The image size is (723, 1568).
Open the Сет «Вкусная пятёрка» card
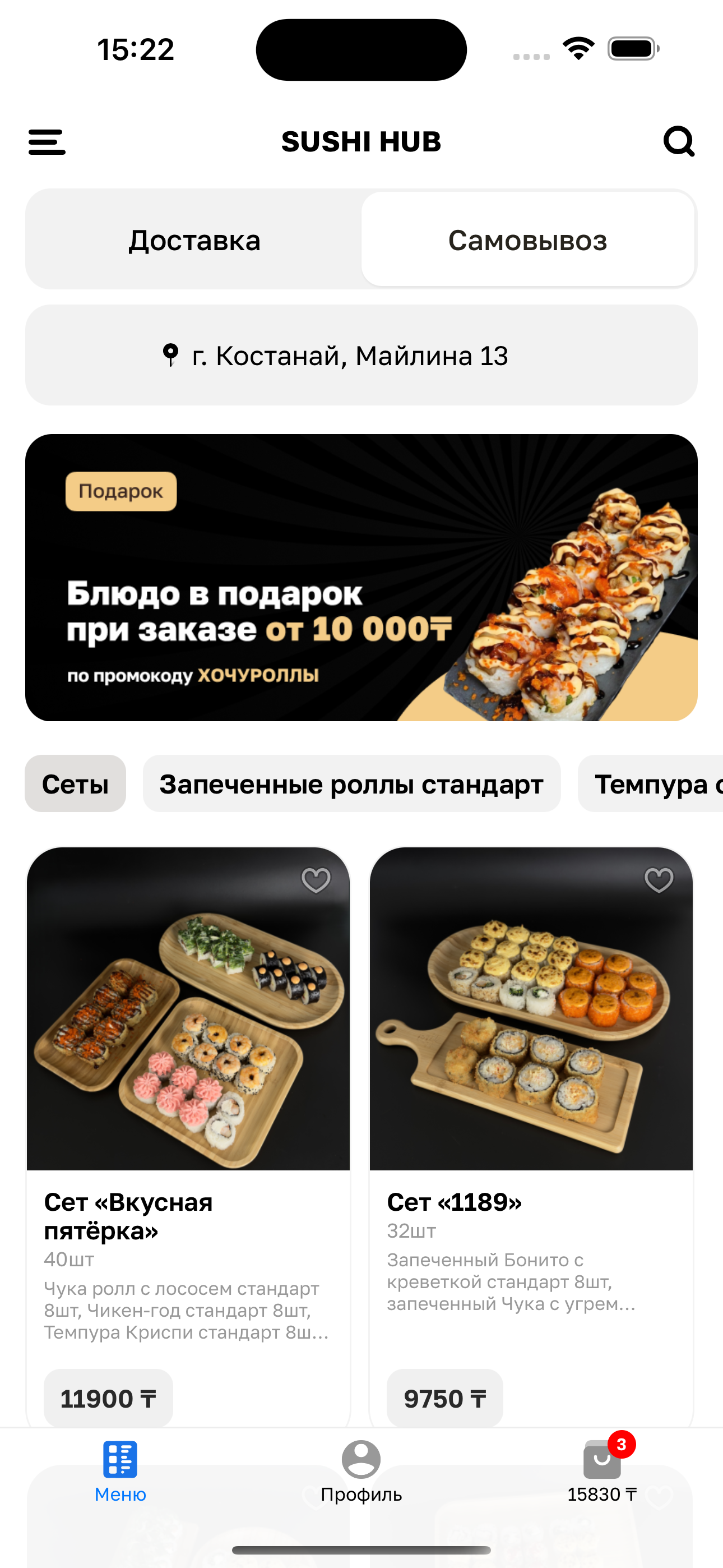(x=188, y=1035)
